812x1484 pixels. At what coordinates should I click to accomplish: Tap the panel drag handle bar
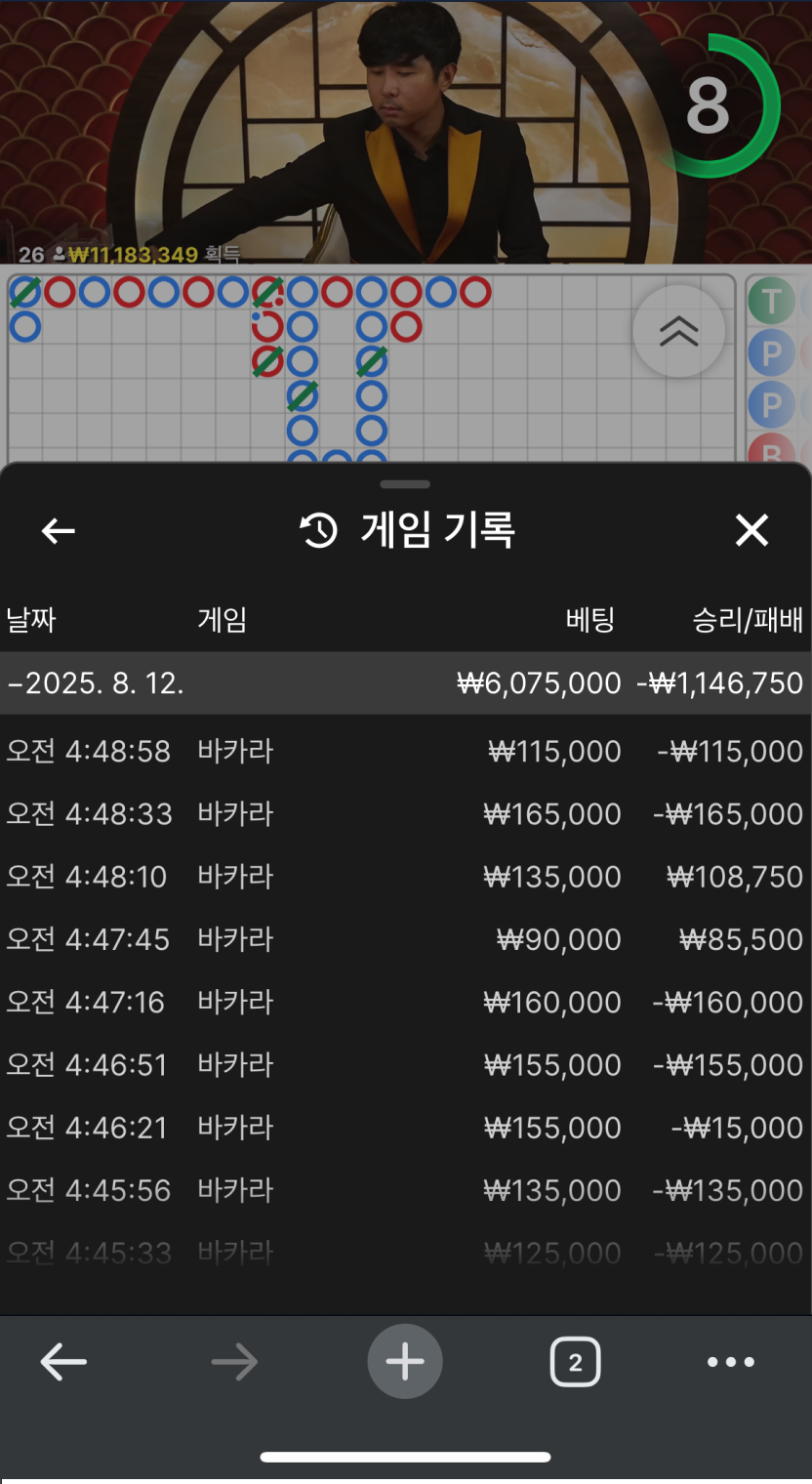tap(405, 483)
